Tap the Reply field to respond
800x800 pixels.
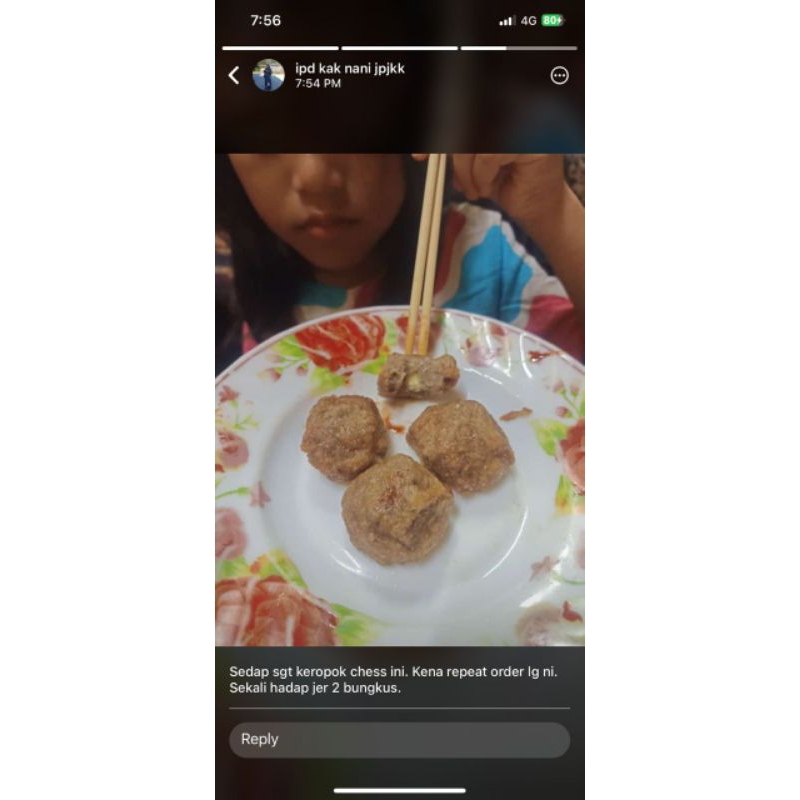[x=399, y=739]
